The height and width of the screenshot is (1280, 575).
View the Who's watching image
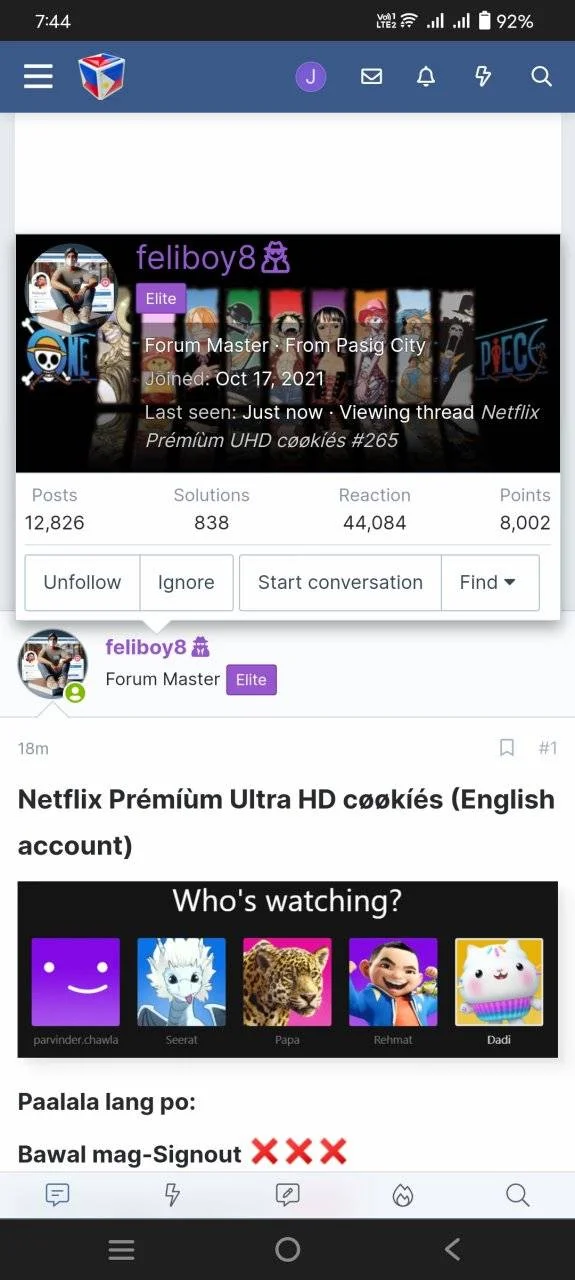point(287,969)
